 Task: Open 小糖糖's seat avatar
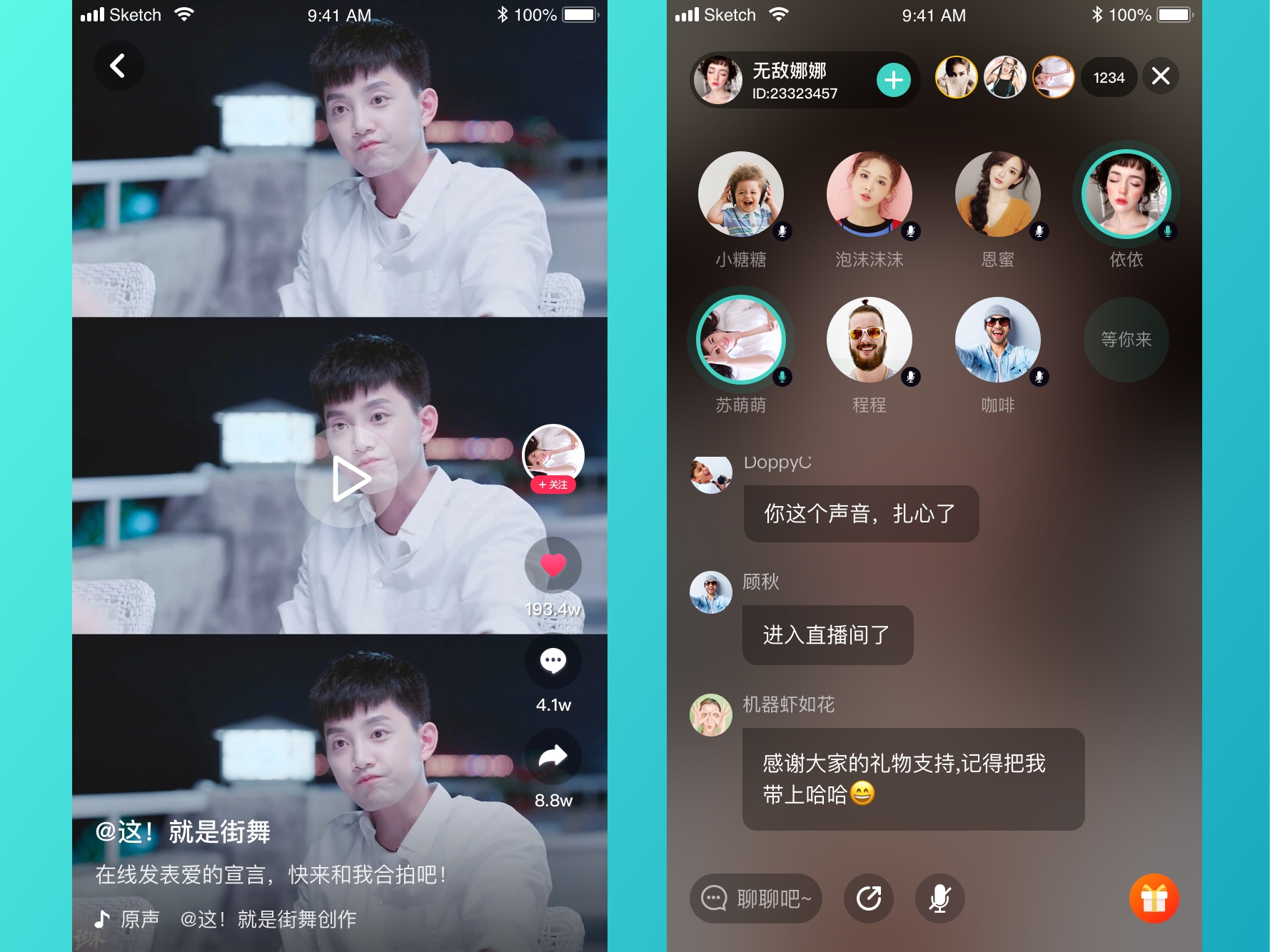tap(741, 194)
